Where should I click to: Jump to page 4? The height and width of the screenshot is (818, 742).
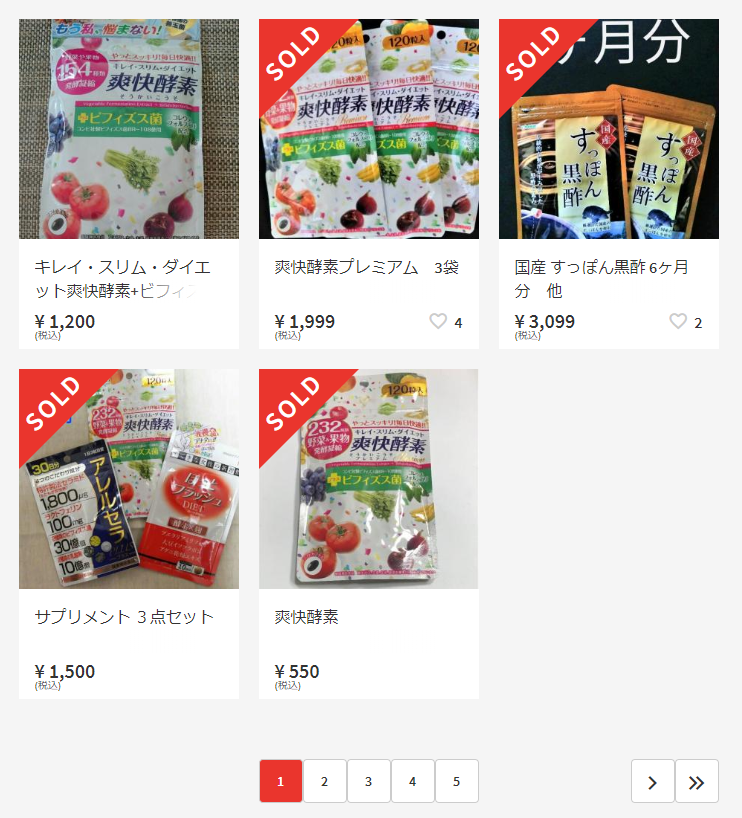[x=413, y=781]
